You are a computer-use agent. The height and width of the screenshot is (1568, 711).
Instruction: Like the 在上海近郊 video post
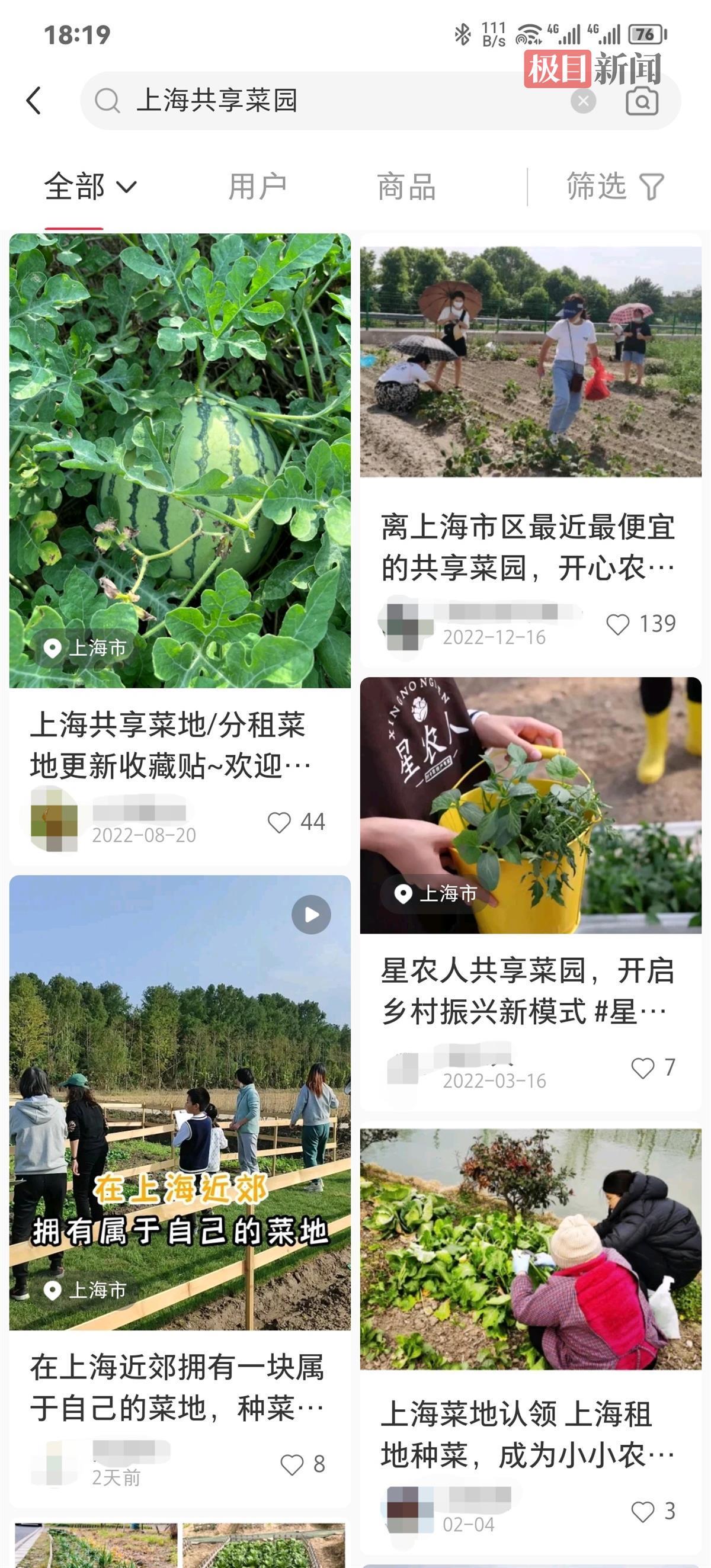tap(292, 1464)
